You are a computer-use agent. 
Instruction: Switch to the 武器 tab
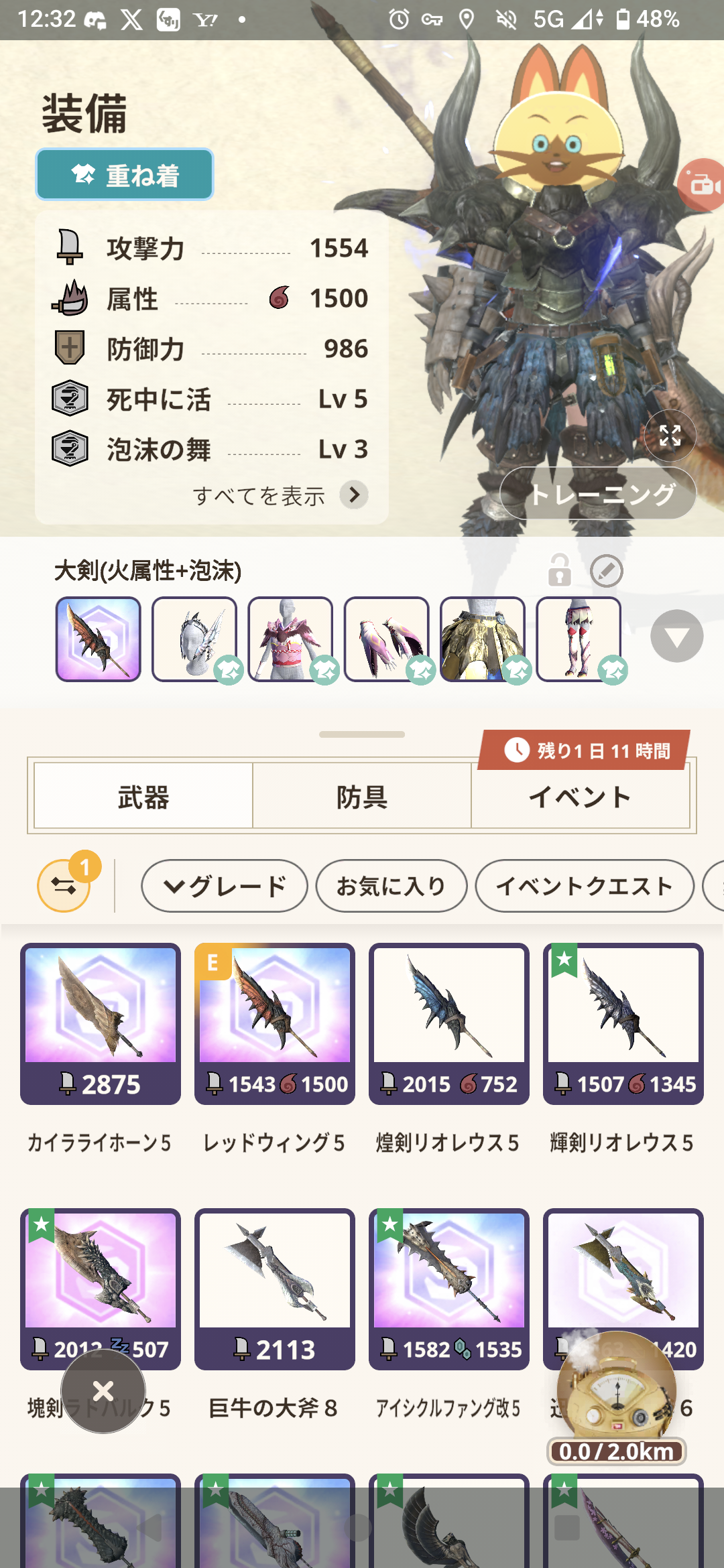(143, 797)
